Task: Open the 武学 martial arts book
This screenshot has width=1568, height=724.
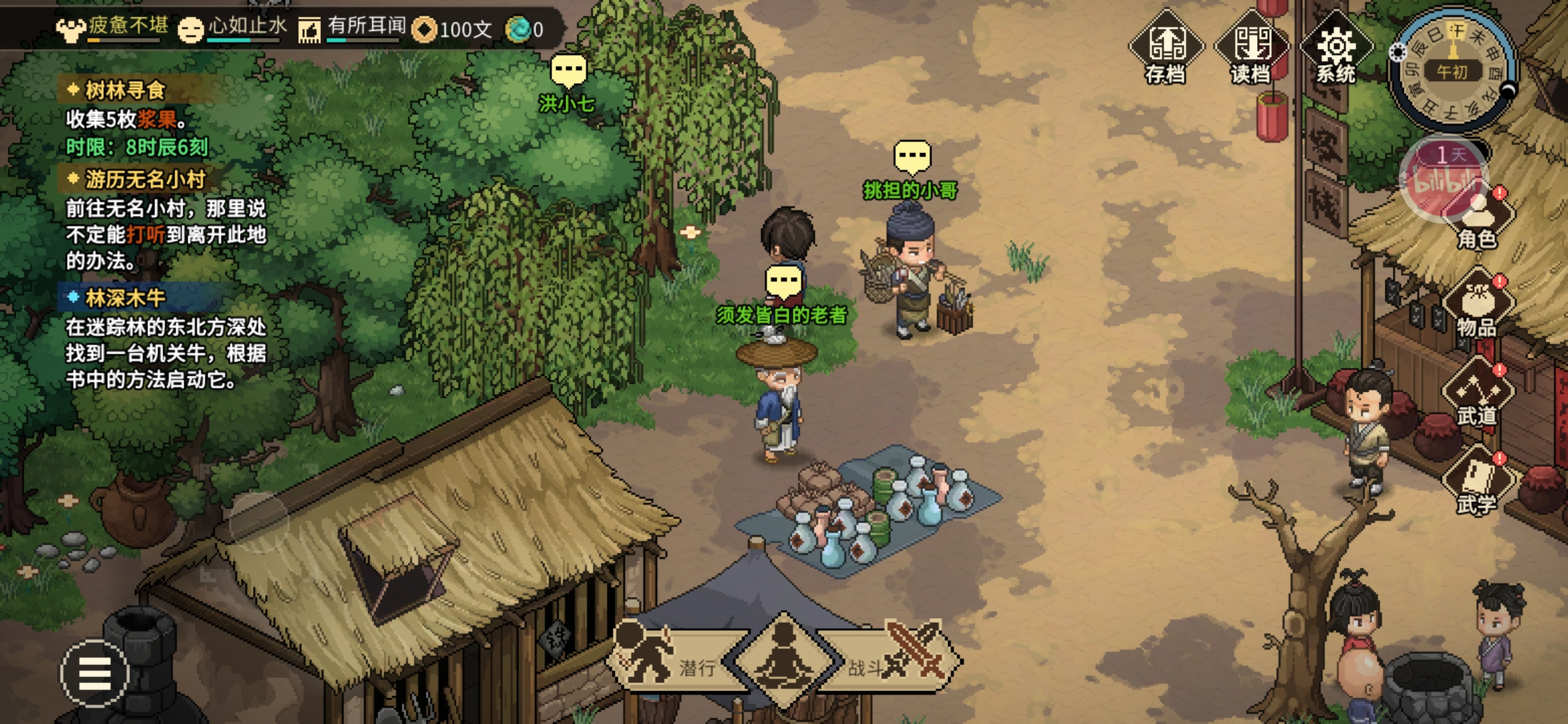Action: coord(1477,484)
